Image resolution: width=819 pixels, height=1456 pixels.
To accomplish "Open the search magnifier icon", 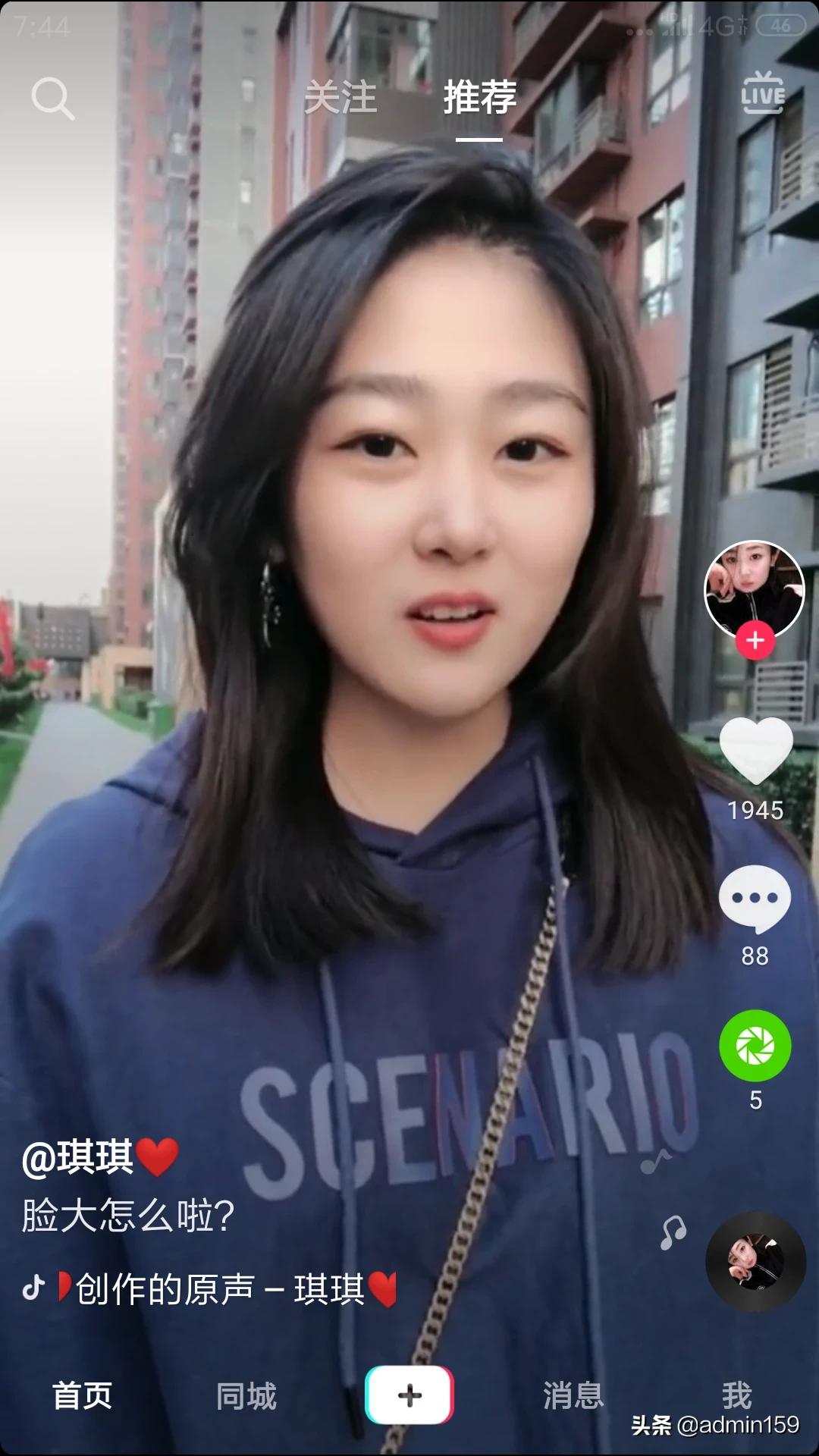I will pos(52,99).
